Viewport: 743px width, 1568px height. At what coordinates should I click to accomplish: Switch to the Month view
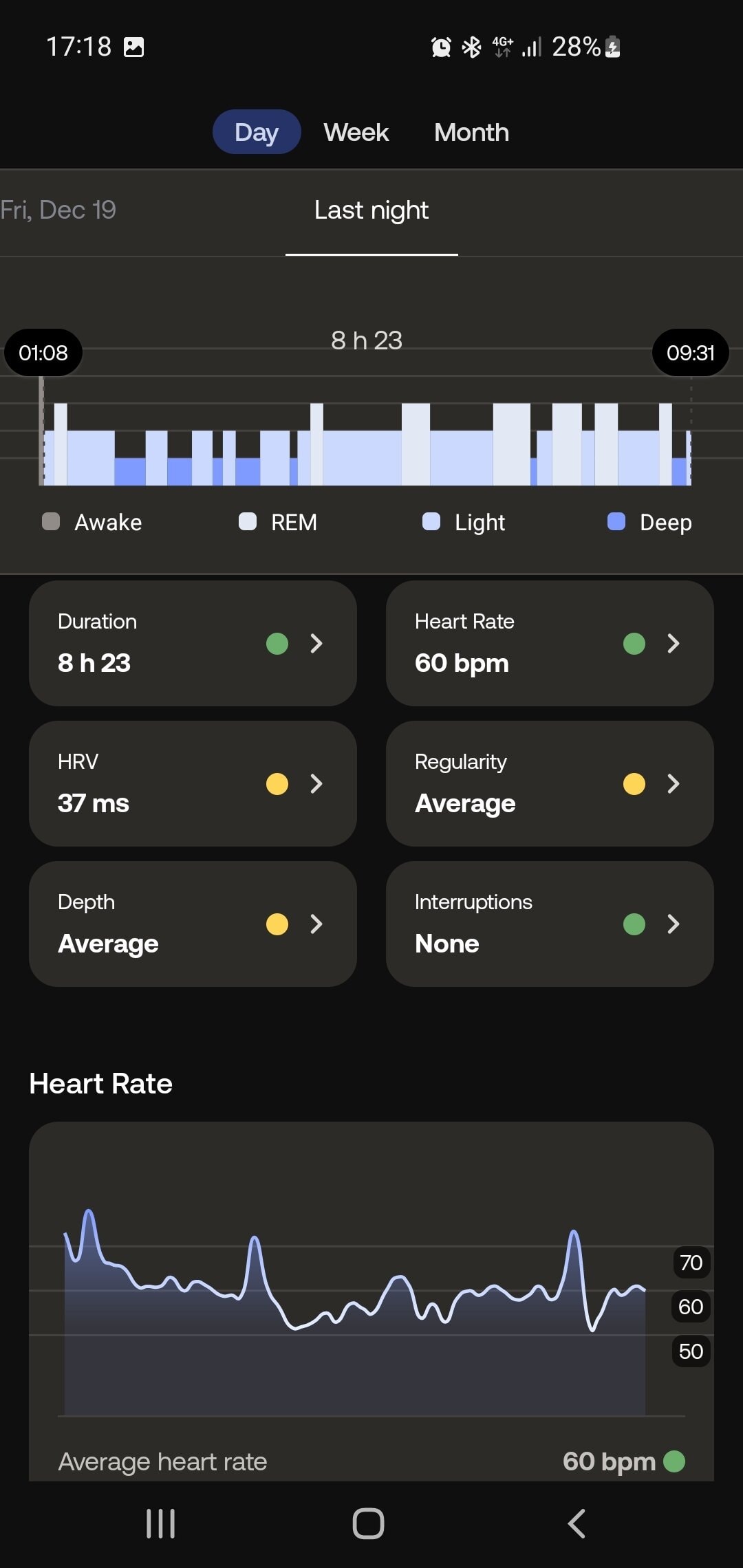471,132
